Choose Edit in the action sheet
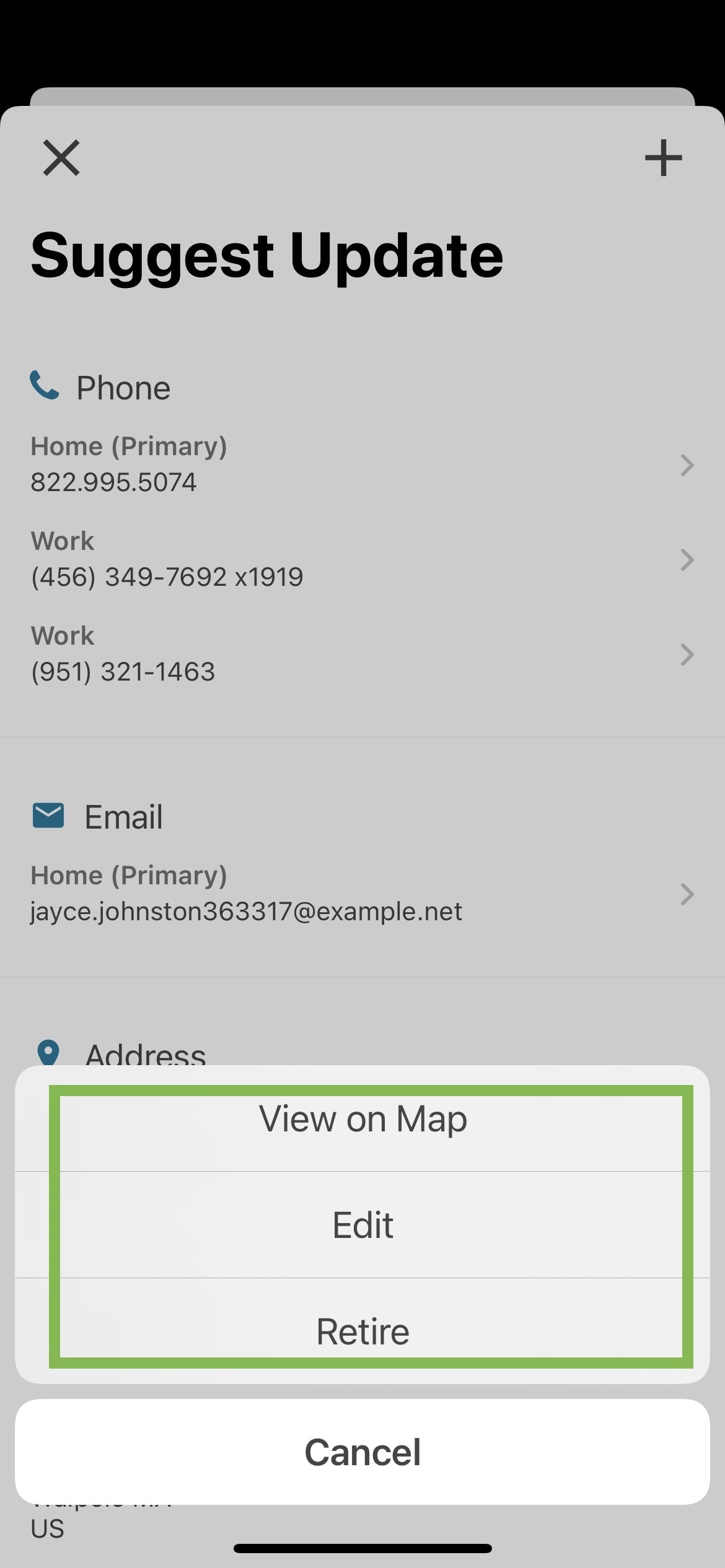 coord(362,1224)
